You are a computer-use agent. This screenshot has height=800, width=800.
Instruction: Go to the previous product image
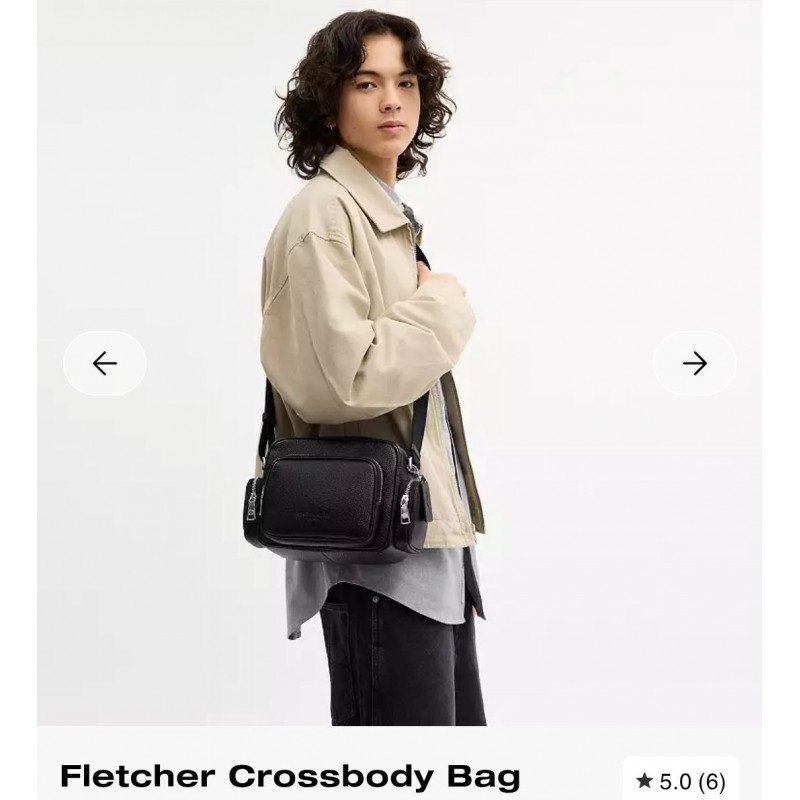point(105,363)
